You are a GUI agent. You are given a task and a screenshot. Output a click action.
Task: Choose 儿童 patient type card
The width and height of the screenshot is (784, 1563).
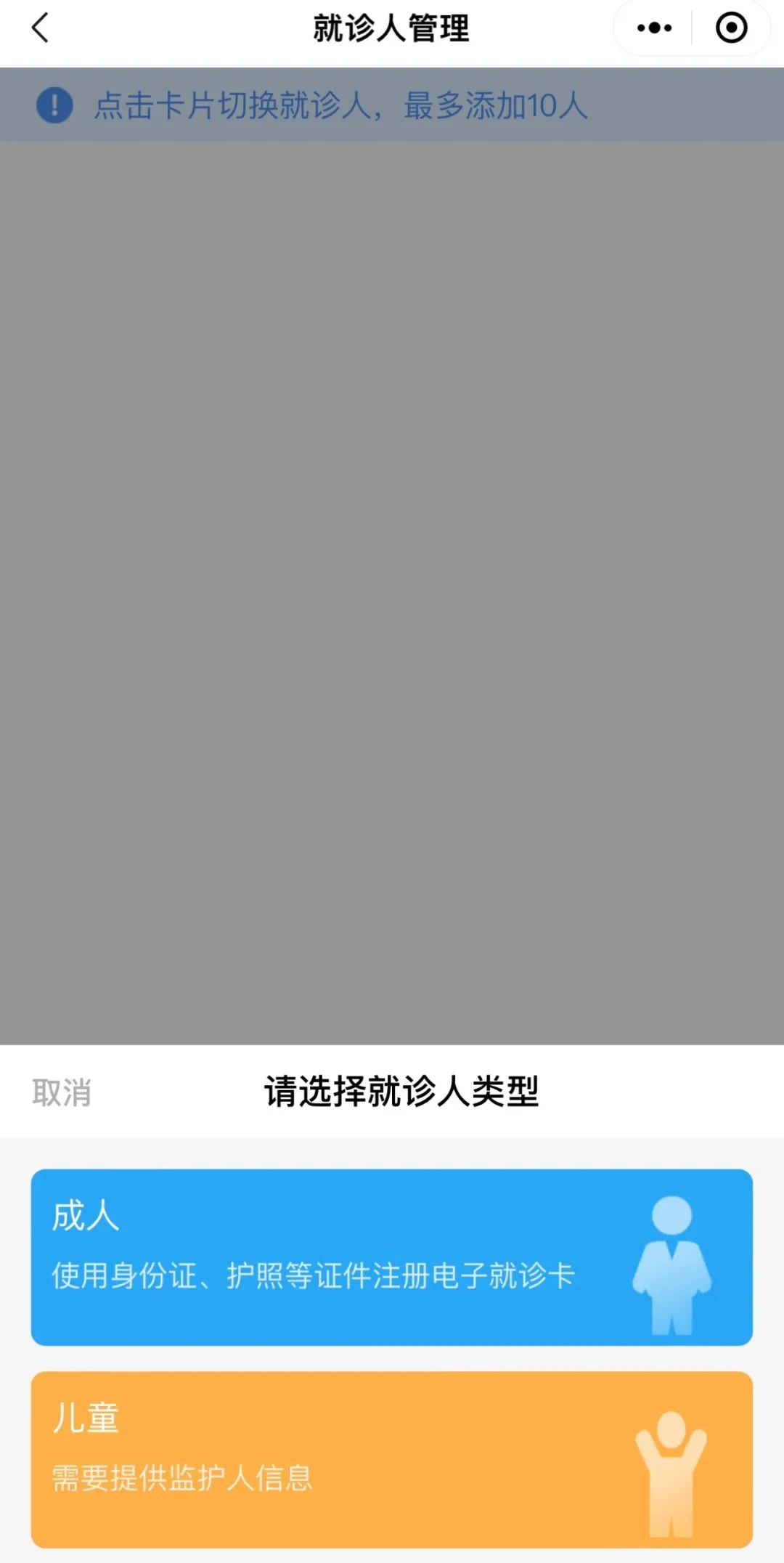click(x=392, y=1460)
